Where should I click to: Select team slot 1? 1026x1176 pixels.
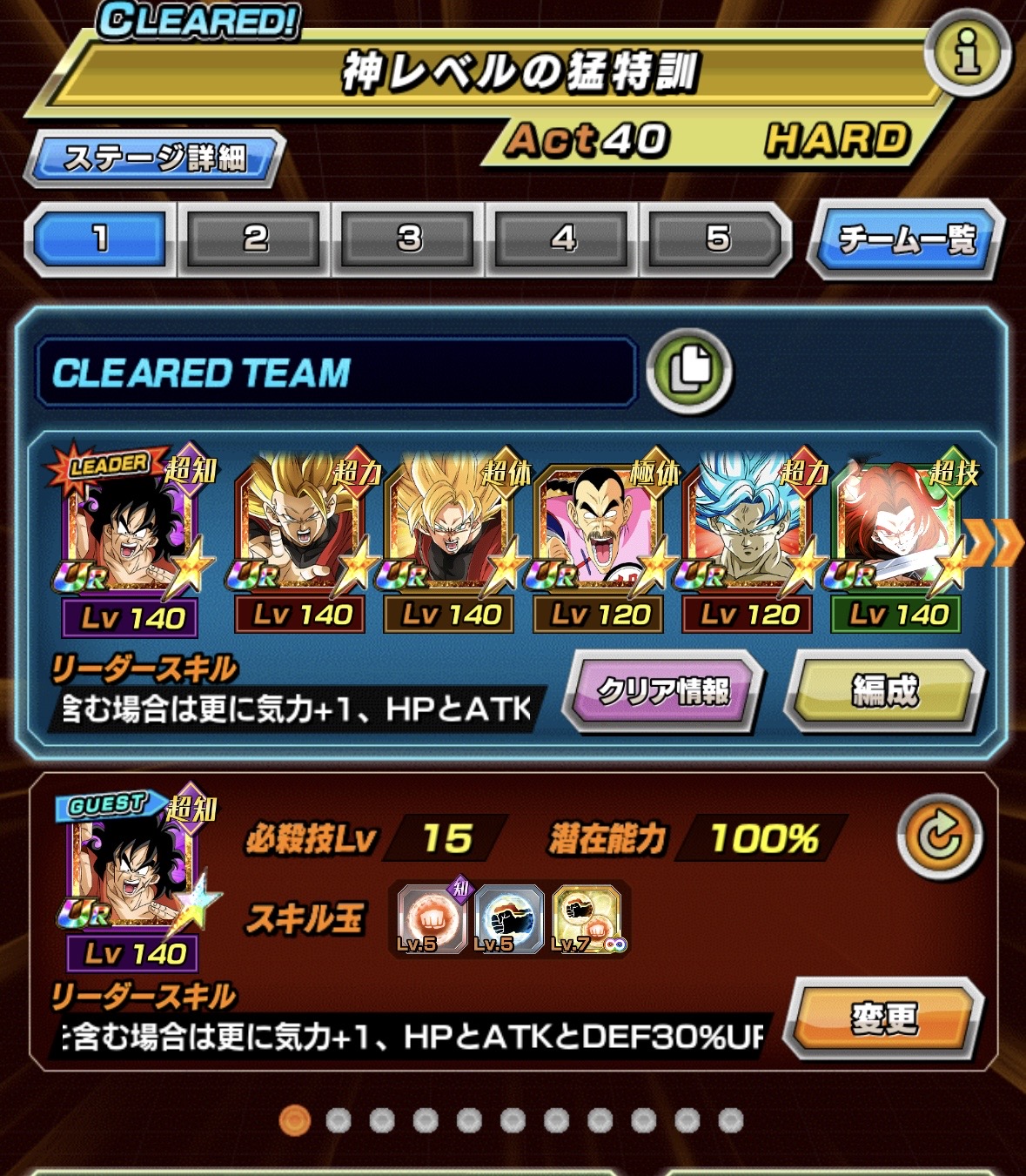tap(100, 239)
